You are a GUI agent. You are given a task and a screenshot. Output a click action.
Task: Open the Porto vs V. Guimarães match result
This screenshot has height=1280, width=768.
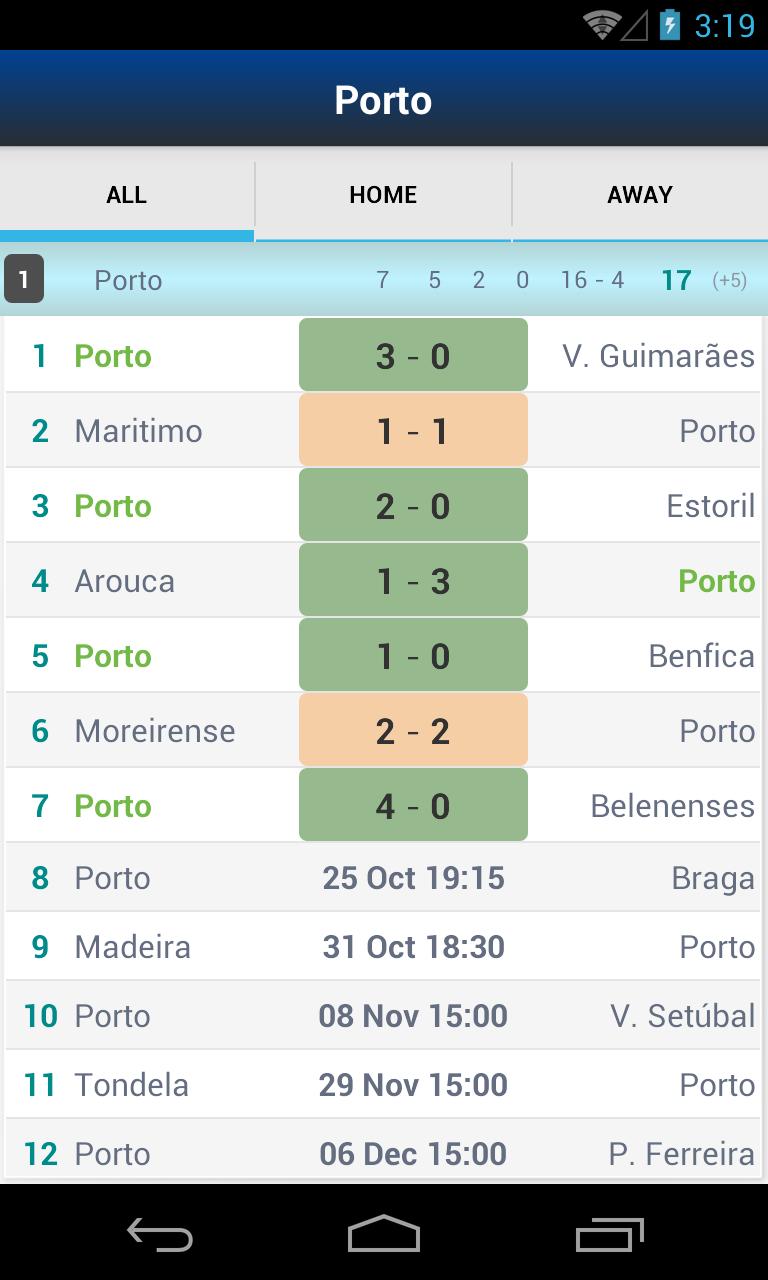(412, 355)
